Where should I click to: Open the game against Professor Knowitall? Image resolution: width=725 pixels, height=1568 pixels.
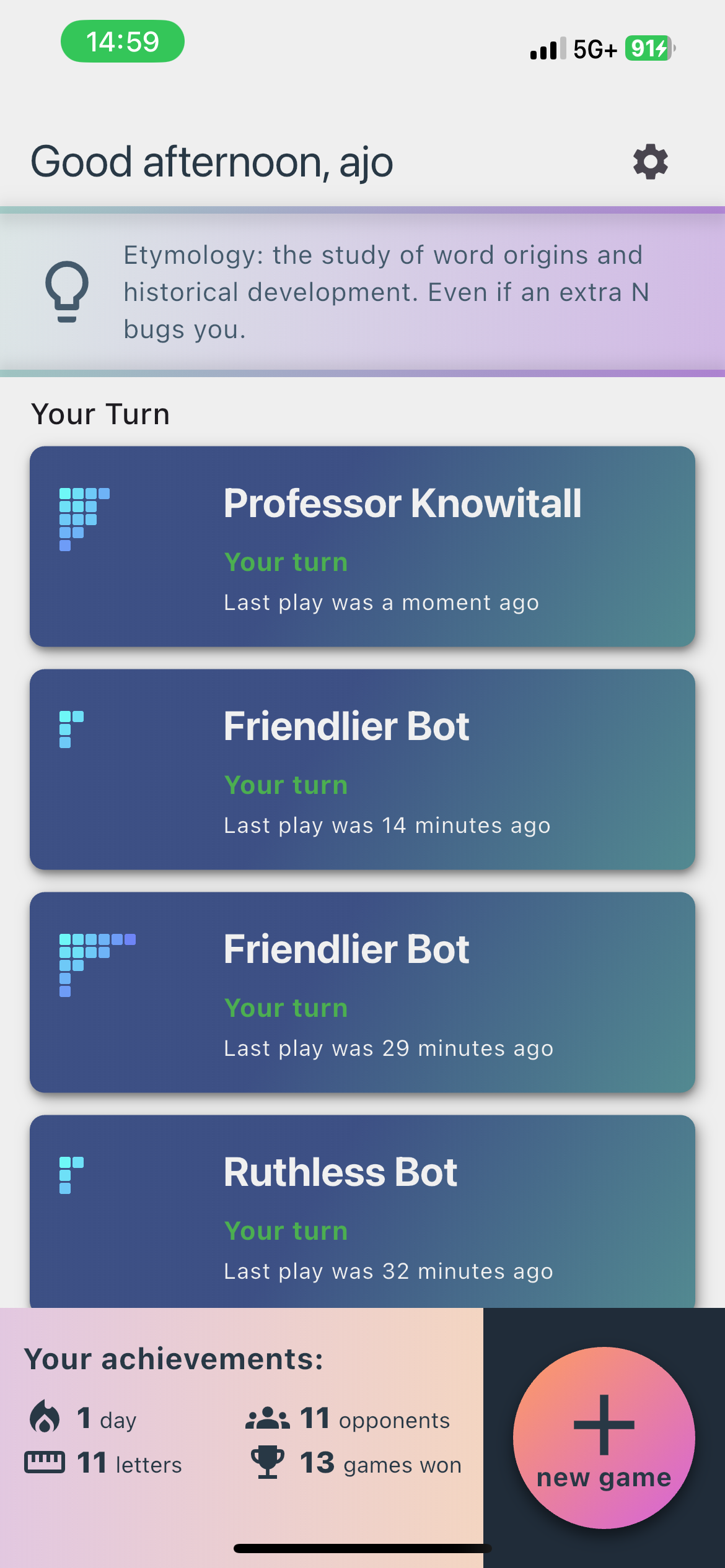pos(362,546)
